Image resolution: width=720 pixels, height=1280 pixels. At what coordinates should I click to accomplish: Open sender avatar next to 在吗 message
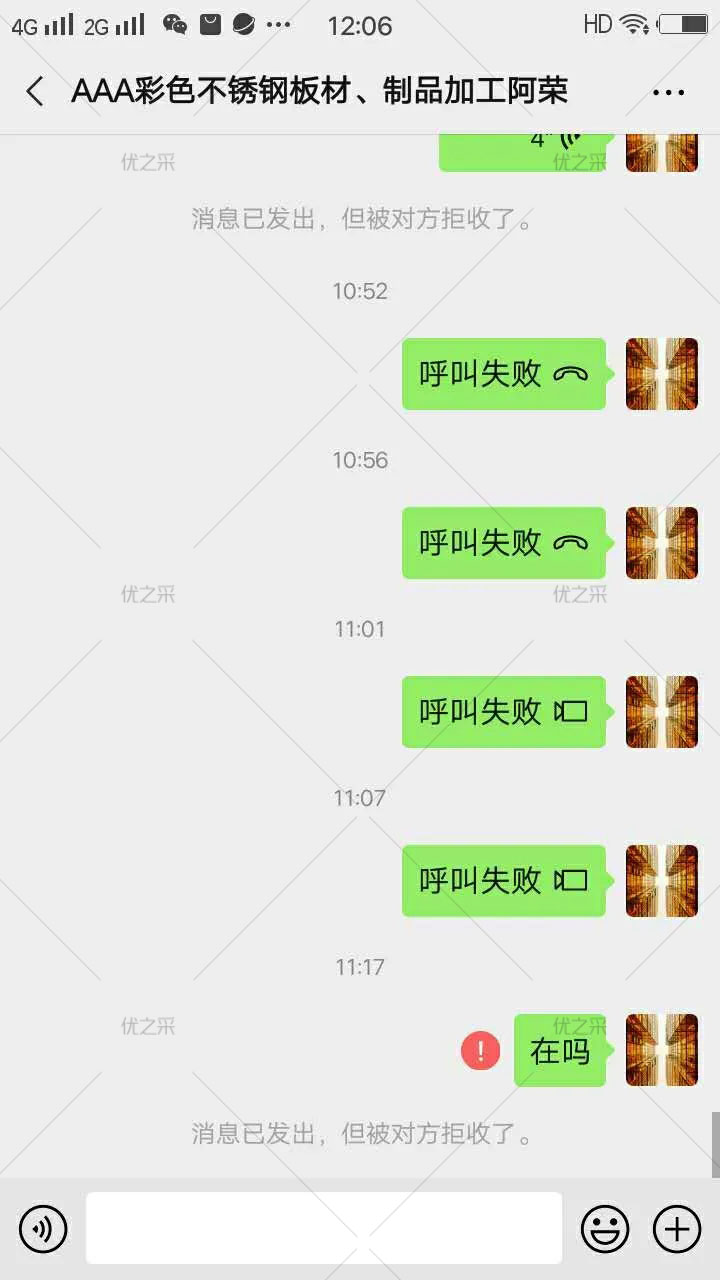(661, 1050)
